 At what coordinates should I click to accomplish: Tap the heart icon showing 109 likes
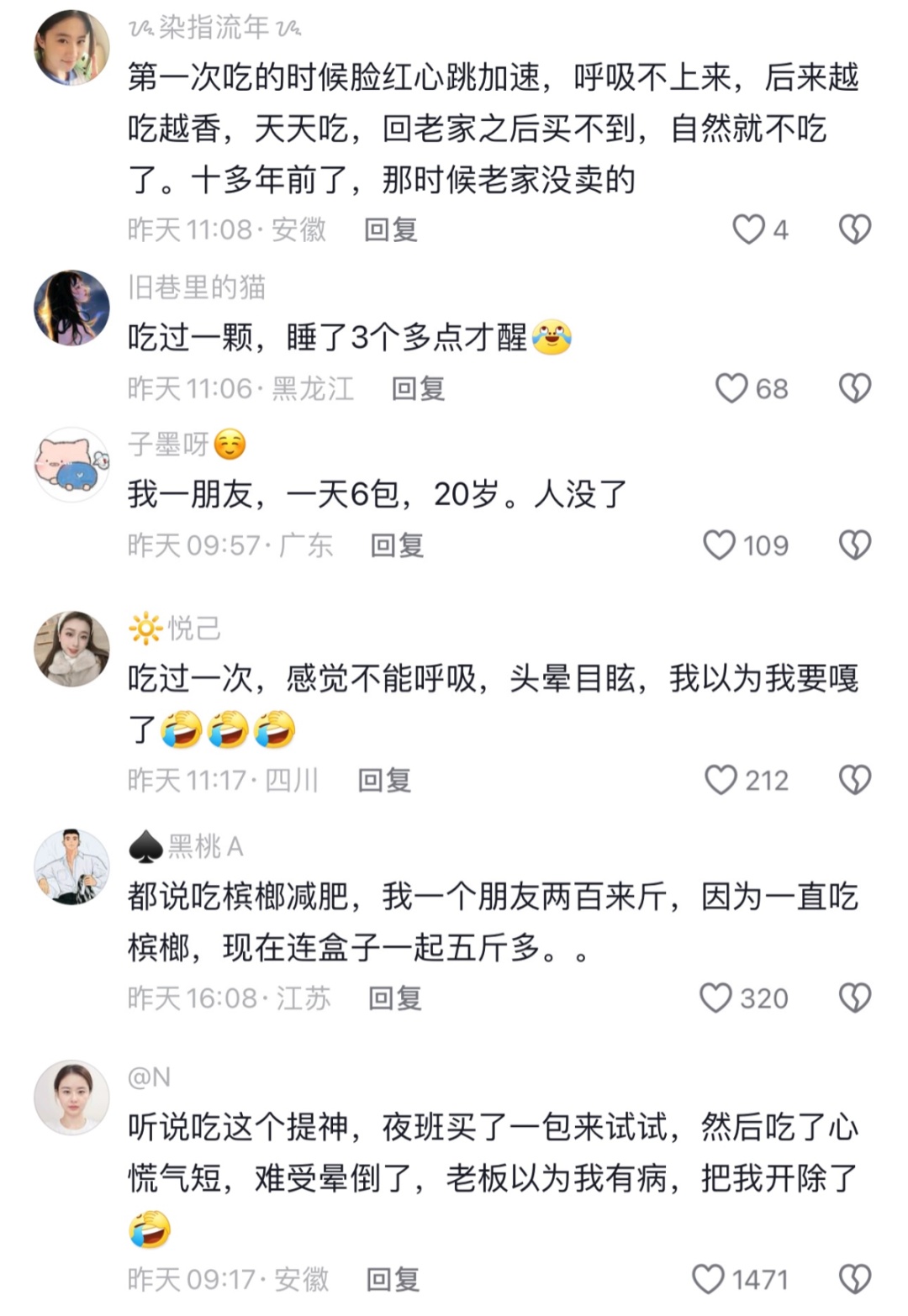(721, 545)
